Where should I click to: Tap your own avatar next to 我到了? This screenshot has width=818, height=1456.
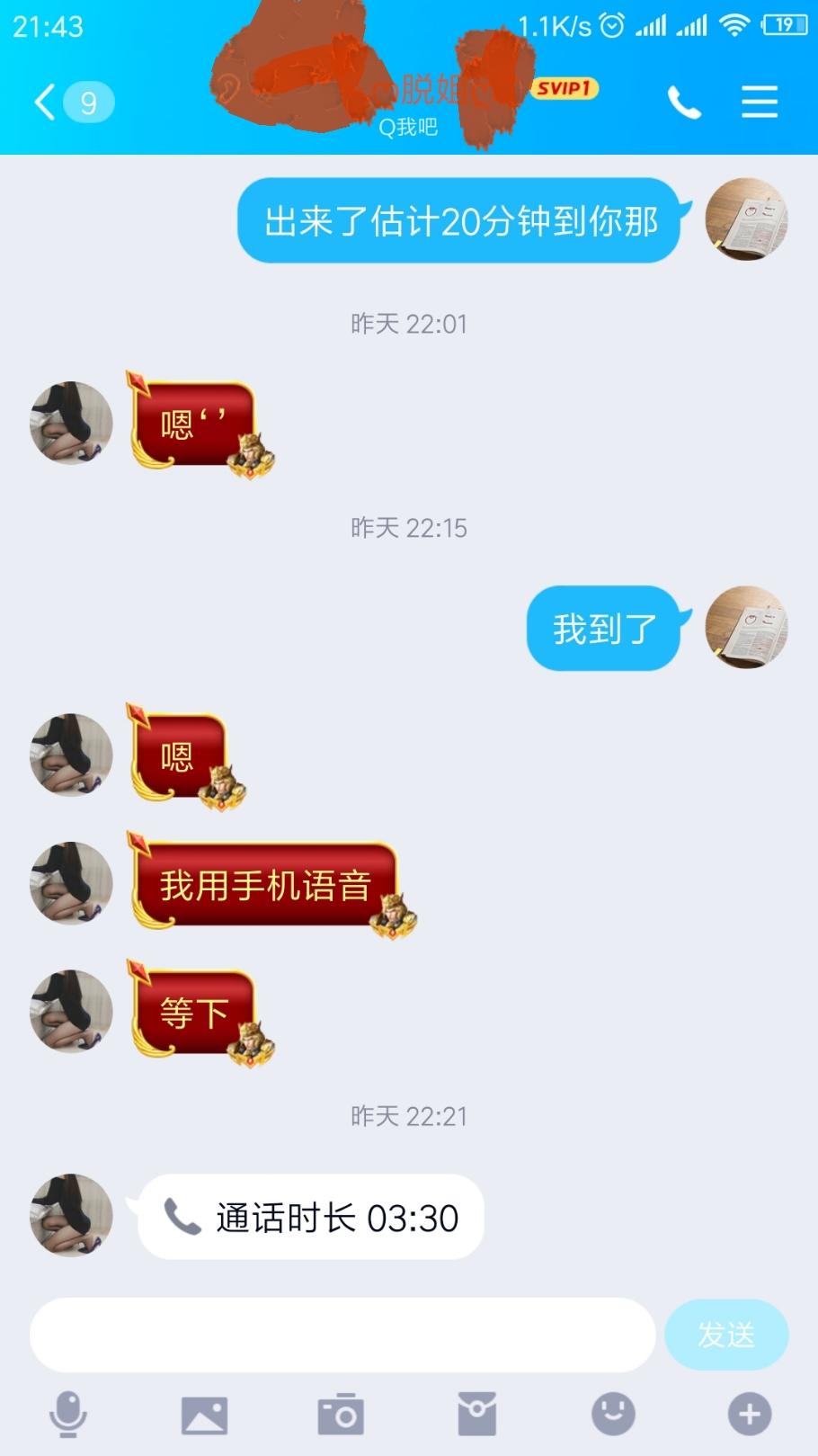coord(747,627)
